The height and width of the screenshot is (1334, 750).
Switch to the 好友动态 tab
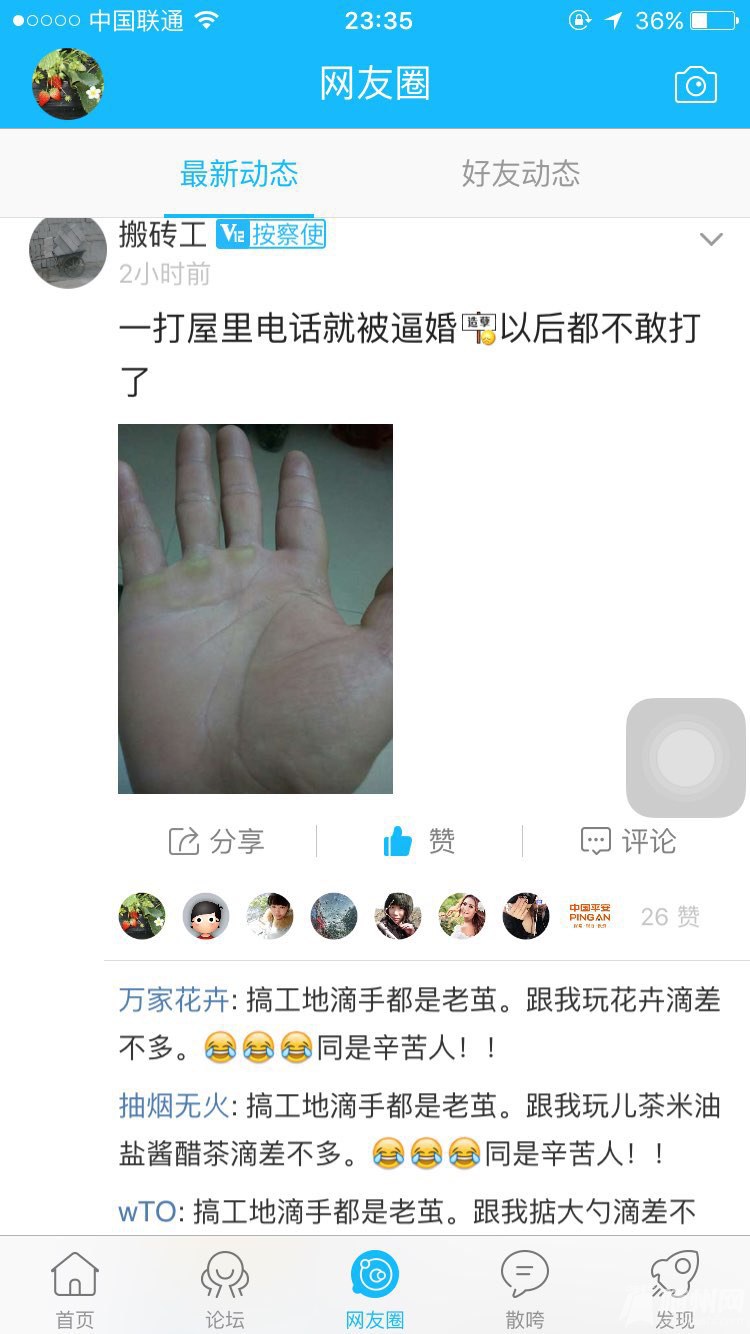(520, 174)
